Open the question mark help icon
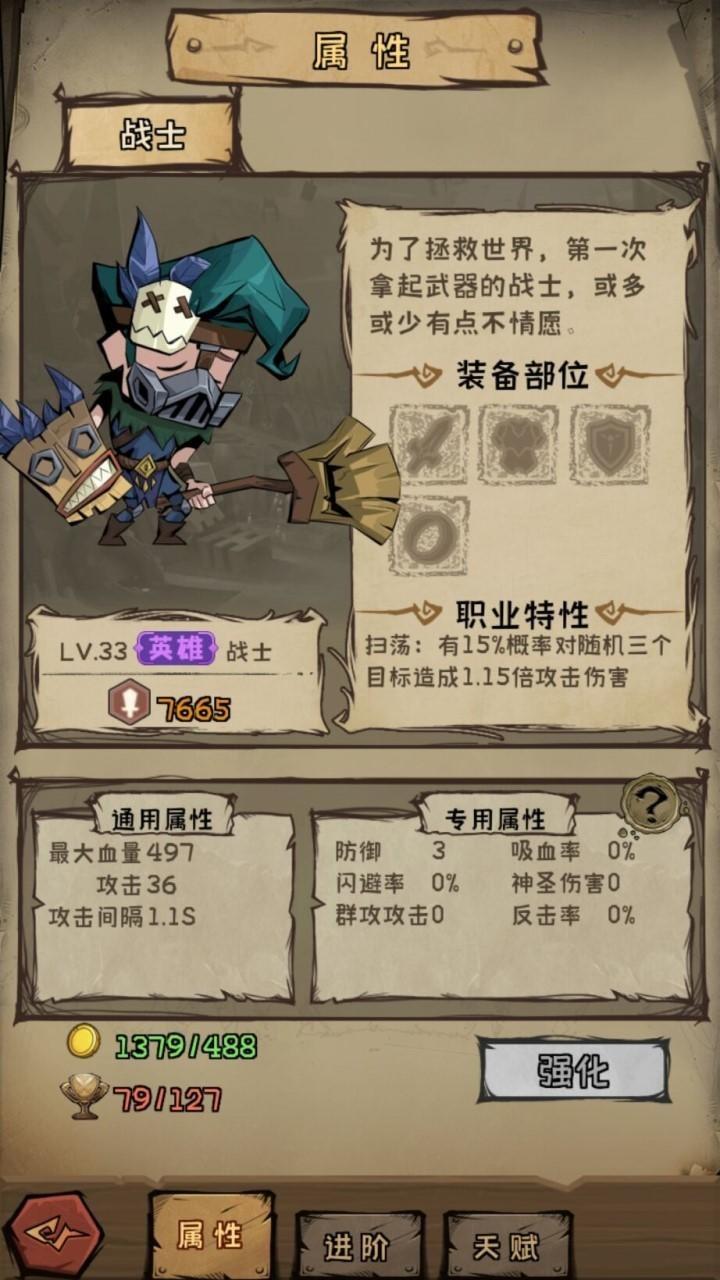The image size is (720, 1280). coord(651,801)
